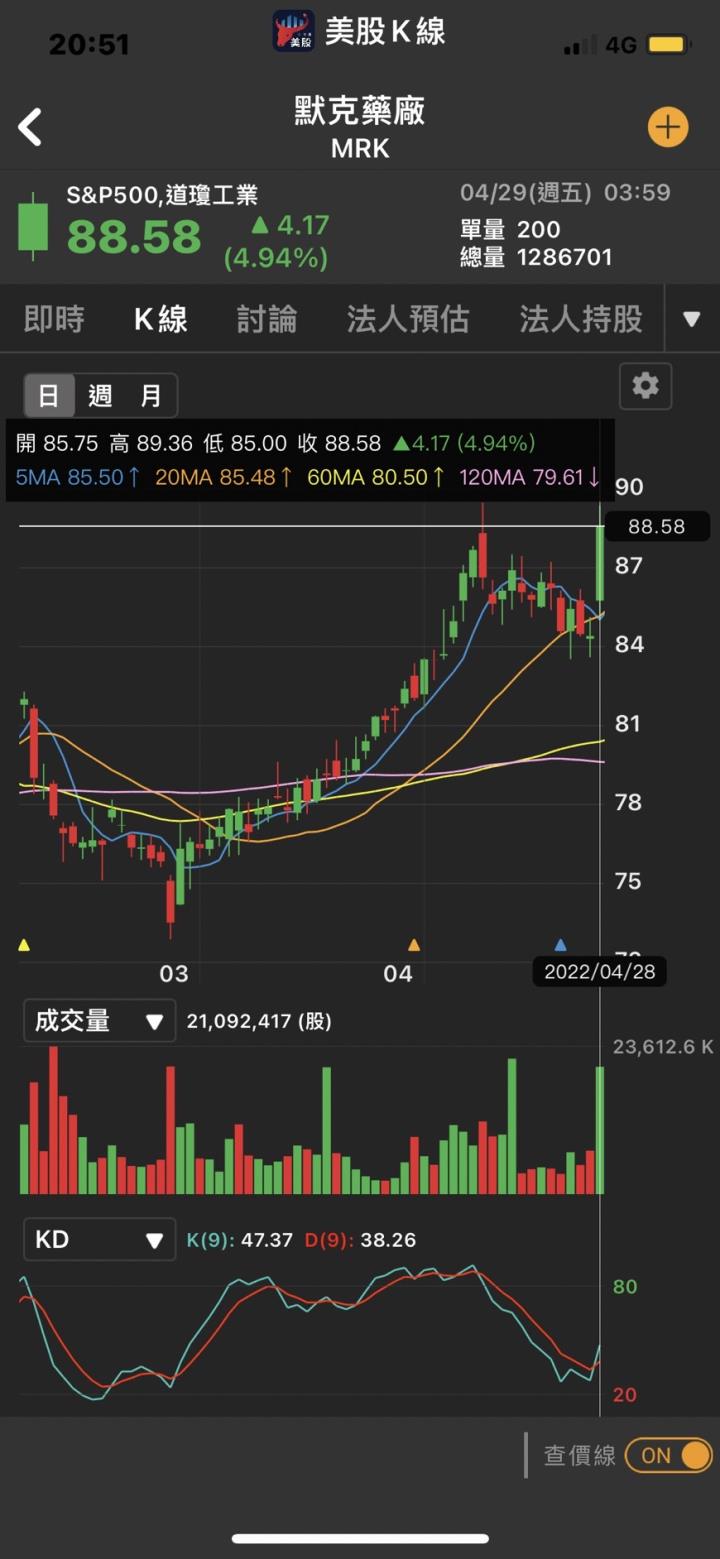Open the 法人持股 tab

click(x=581, y=320)
